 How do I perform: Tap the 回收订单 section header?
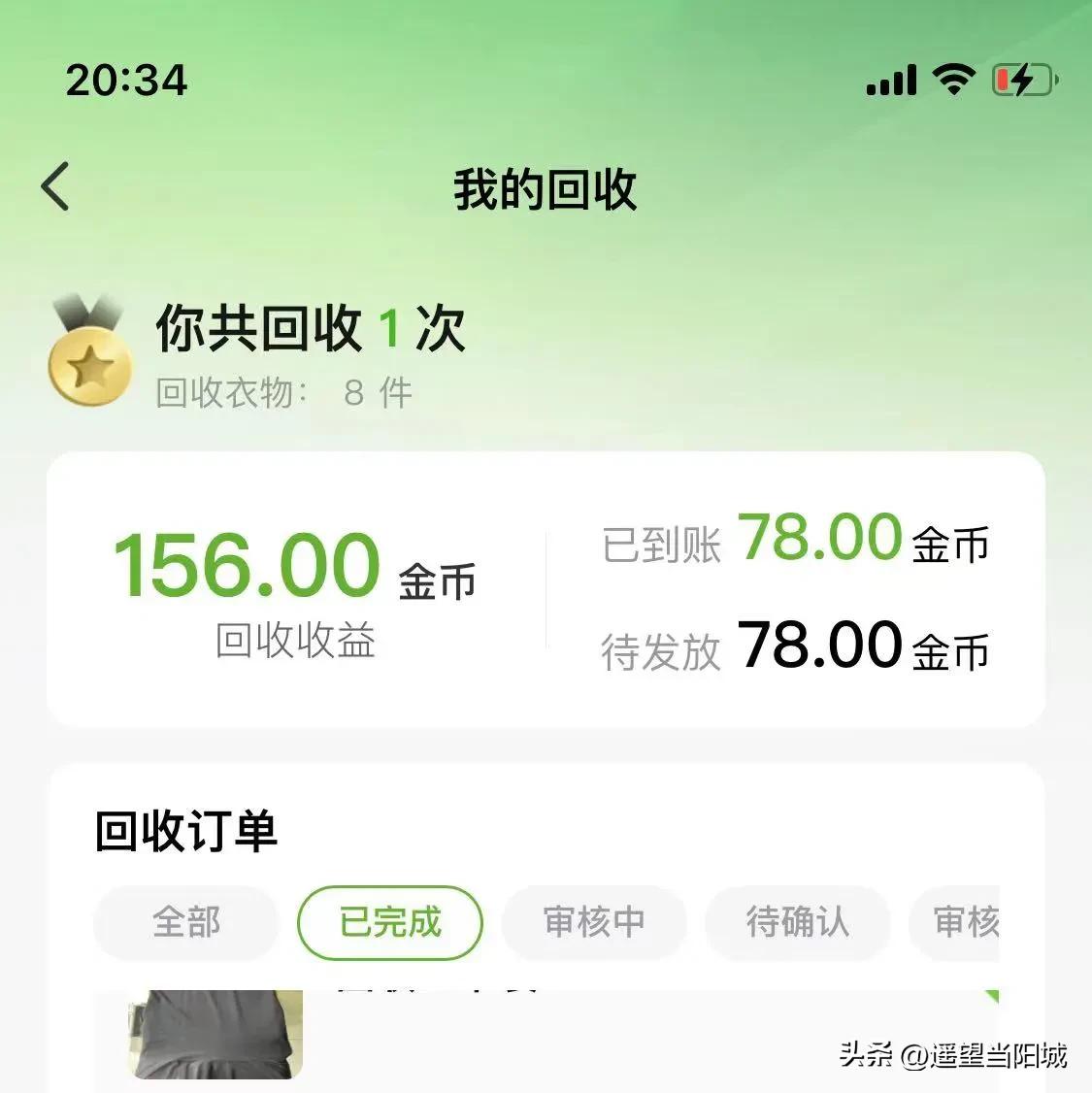(184, 831)
